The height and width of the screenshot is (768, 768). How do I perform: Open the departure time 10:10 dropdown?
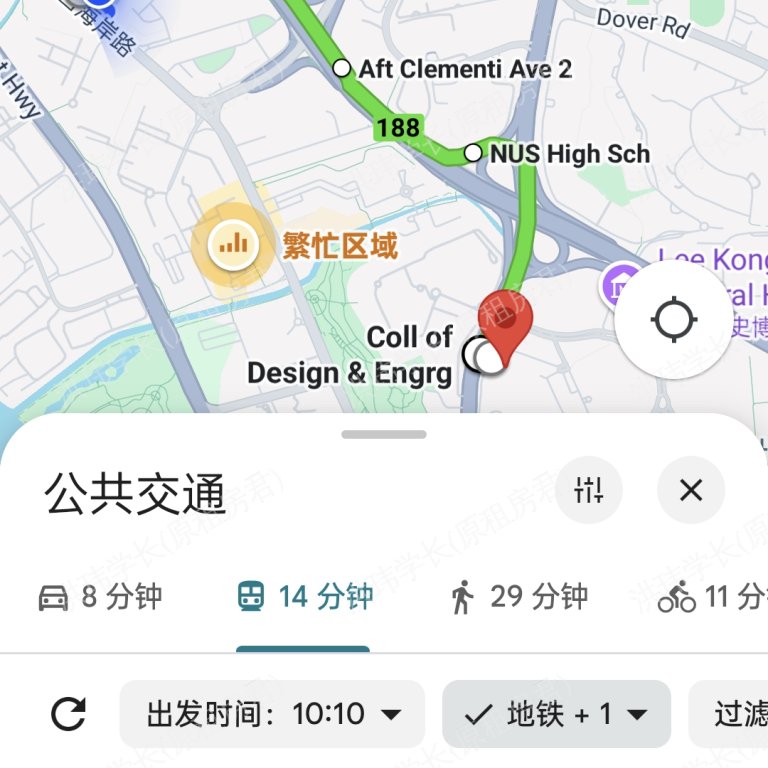[273, 714]
